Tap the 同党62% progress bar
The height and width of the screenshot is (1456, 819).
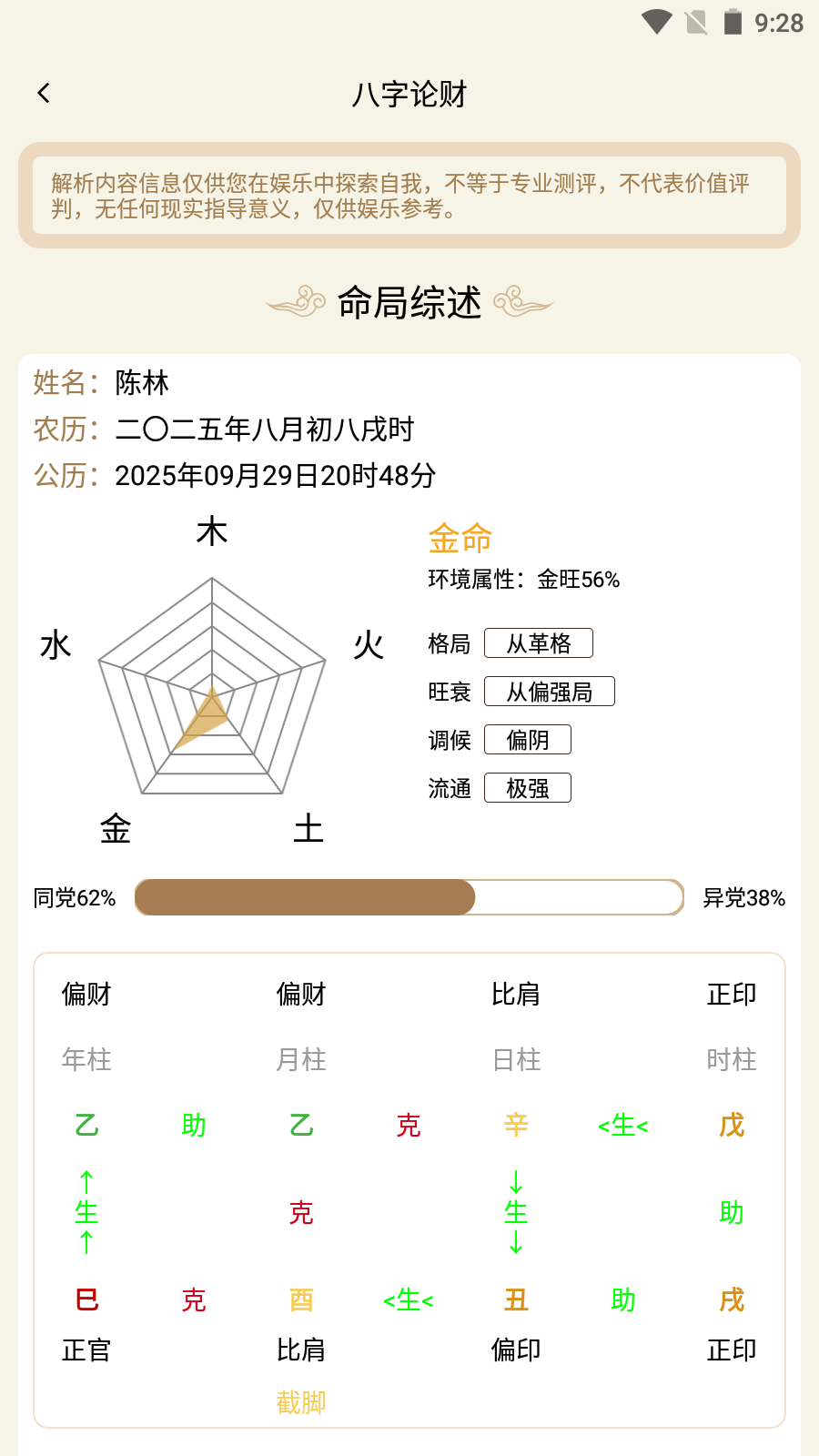[x=408, y=897]
